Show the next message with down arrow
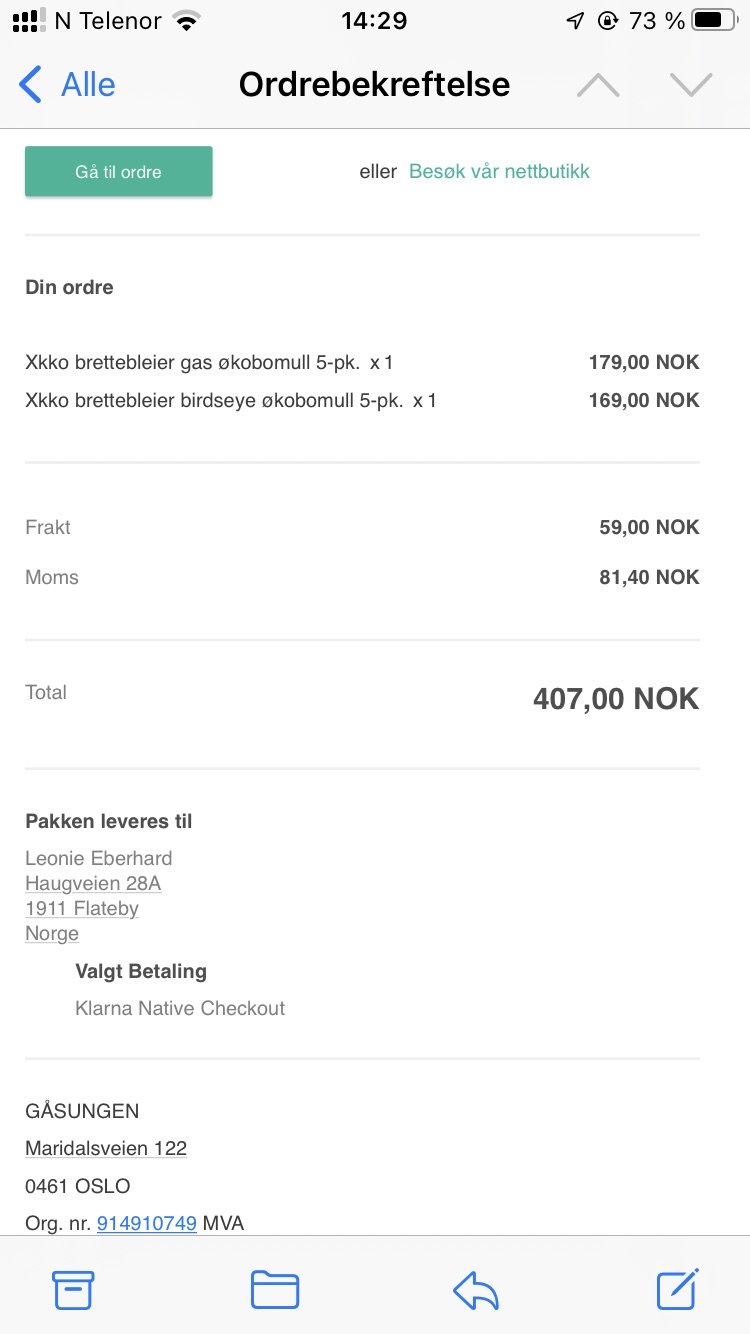750x1334 pixels. coord(691,85)
